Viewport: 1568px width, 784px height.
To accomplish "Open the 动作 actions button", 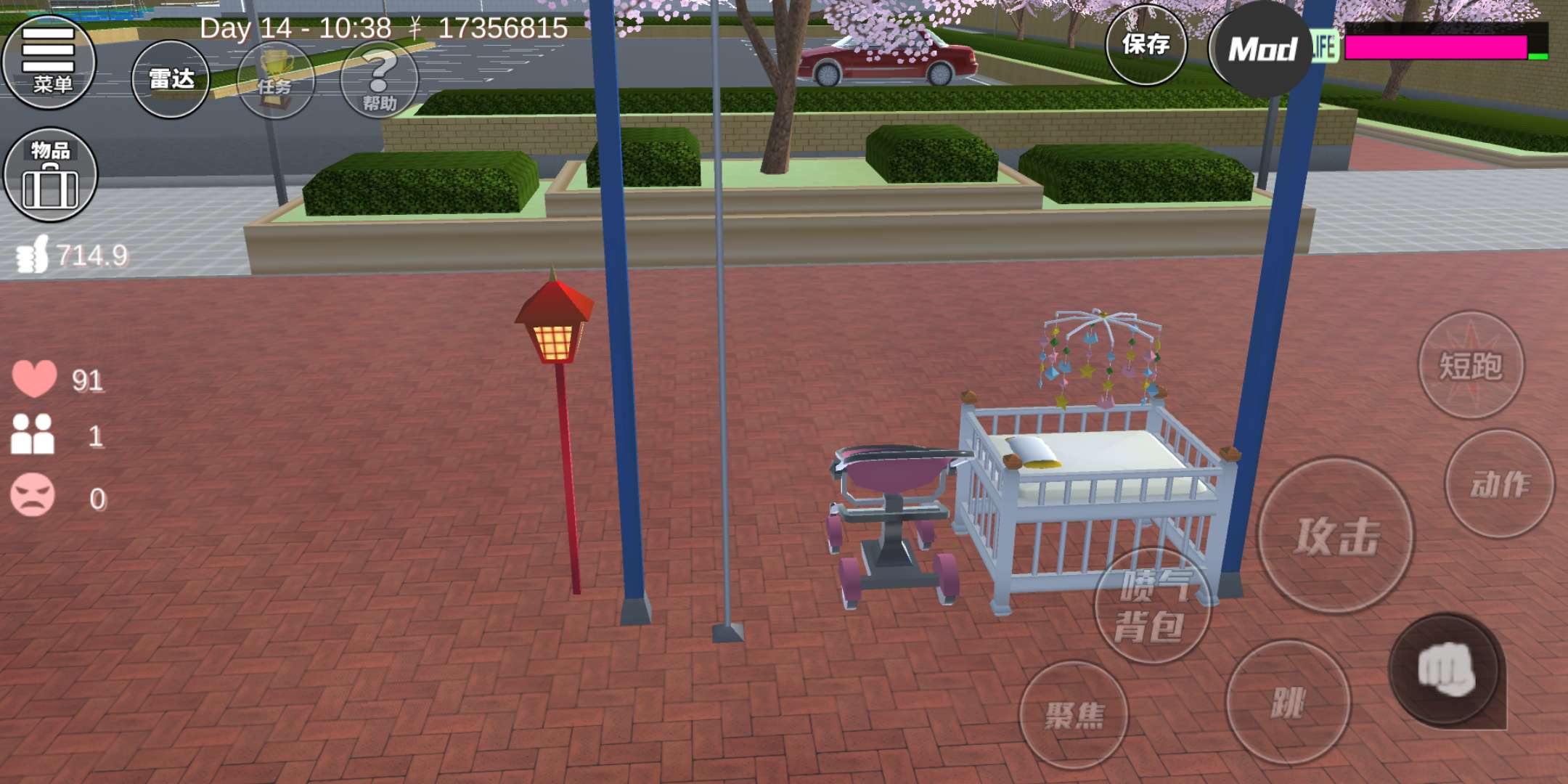I will [x=1500, y=484].
